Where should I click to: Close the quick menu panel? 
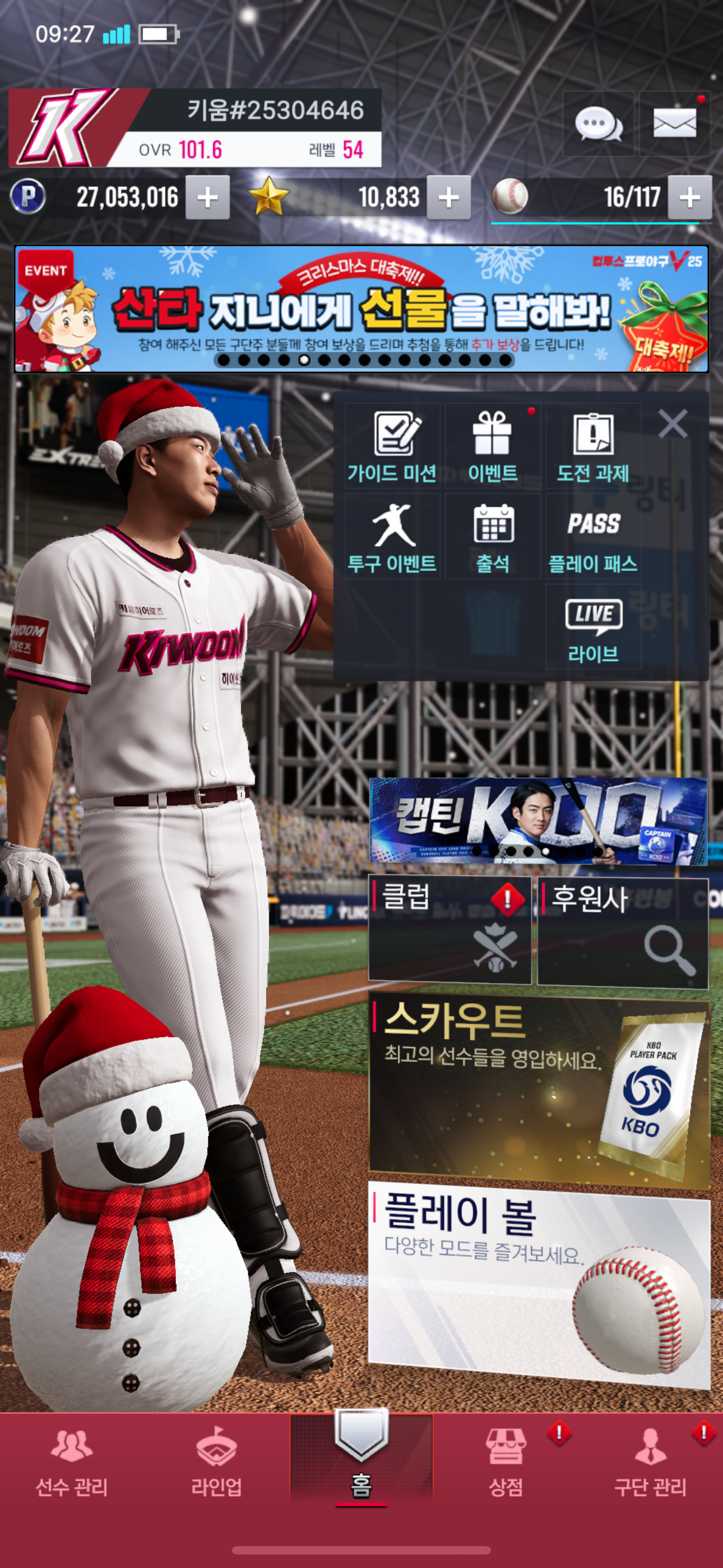673,423
